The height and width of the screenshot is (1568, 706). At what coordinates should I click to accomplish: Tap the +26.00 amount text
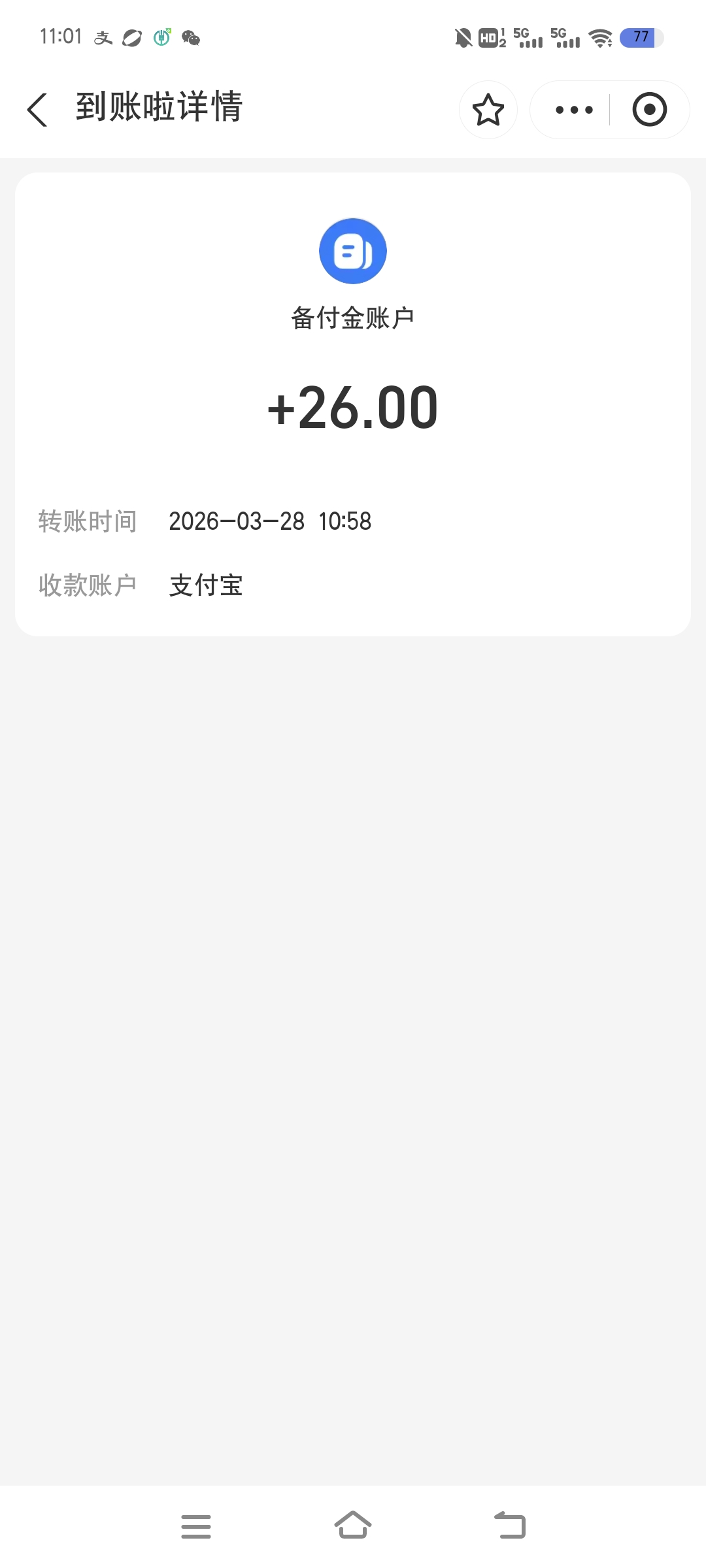pos(352,406)
